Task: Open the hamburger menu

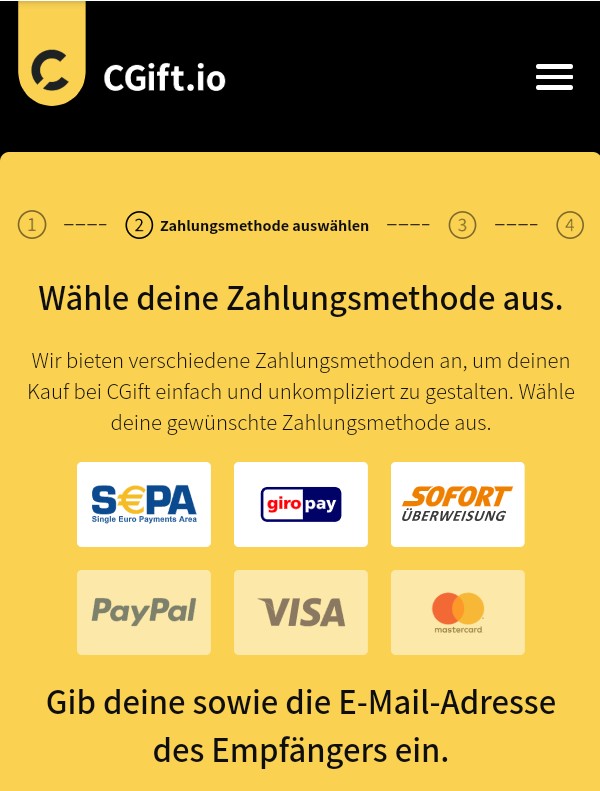Action: [554, 77]
